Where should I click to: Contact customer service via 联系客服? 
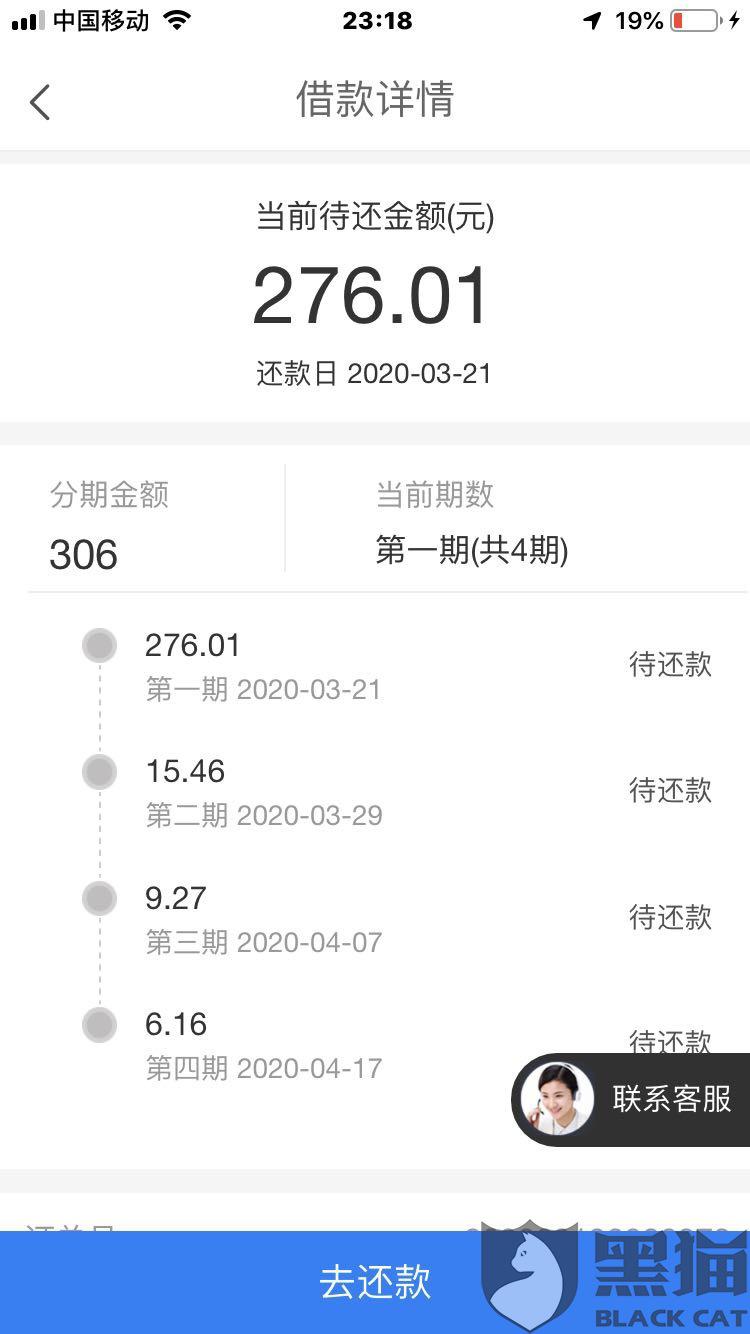click(632, 1099)
